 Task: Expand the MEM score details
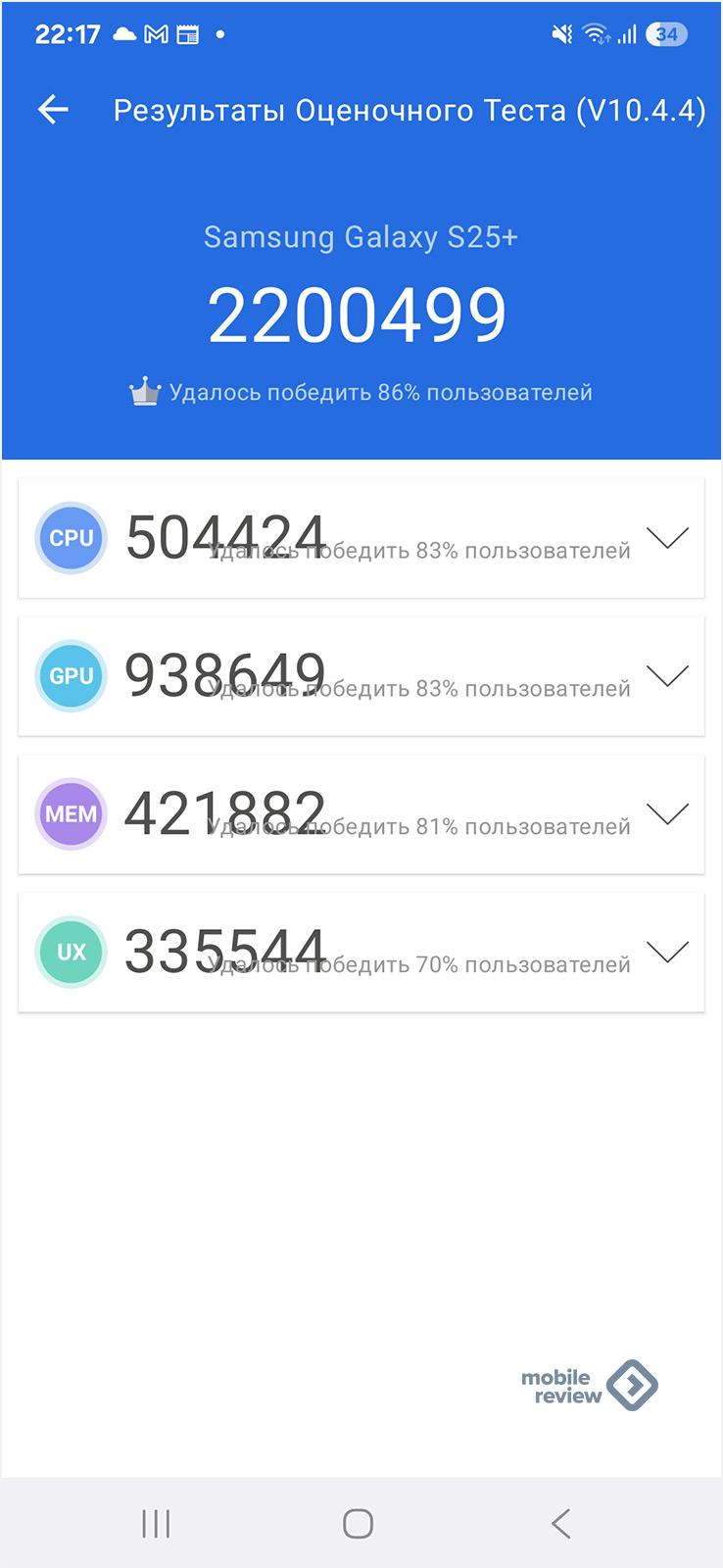[x=667, y=813]
